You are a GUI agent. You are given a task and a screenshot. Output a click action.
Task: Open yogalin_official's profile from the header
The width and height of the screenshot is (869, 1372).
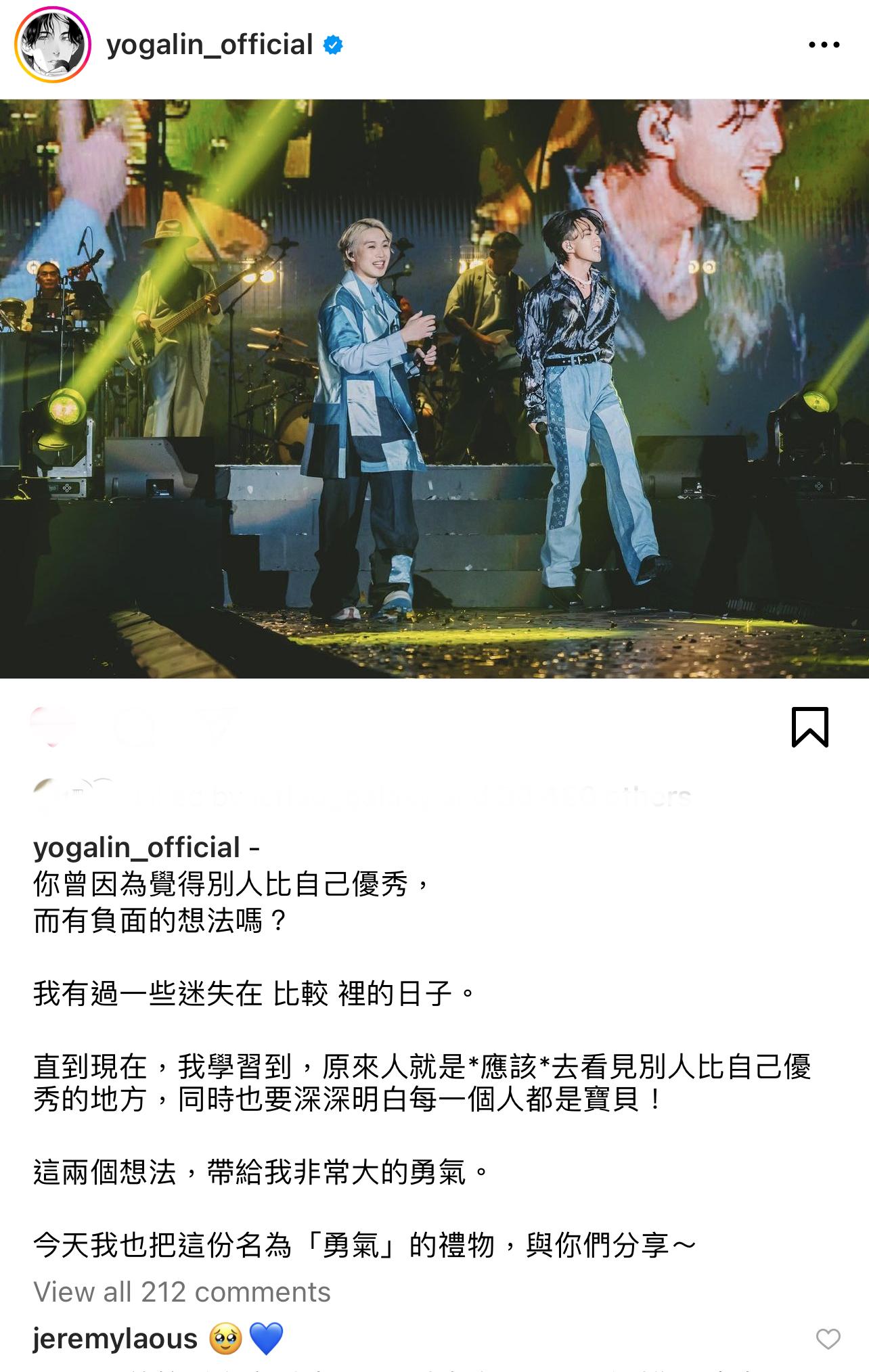click(x=210, y=45)
